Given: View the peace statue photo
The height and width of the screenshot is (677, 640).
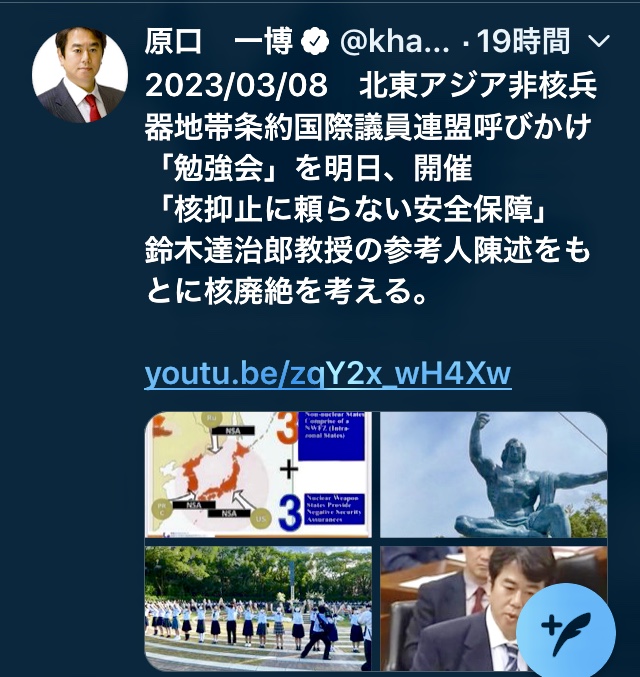Looking at the screenshot, I should pyautogui.click(x=493, y=475).
